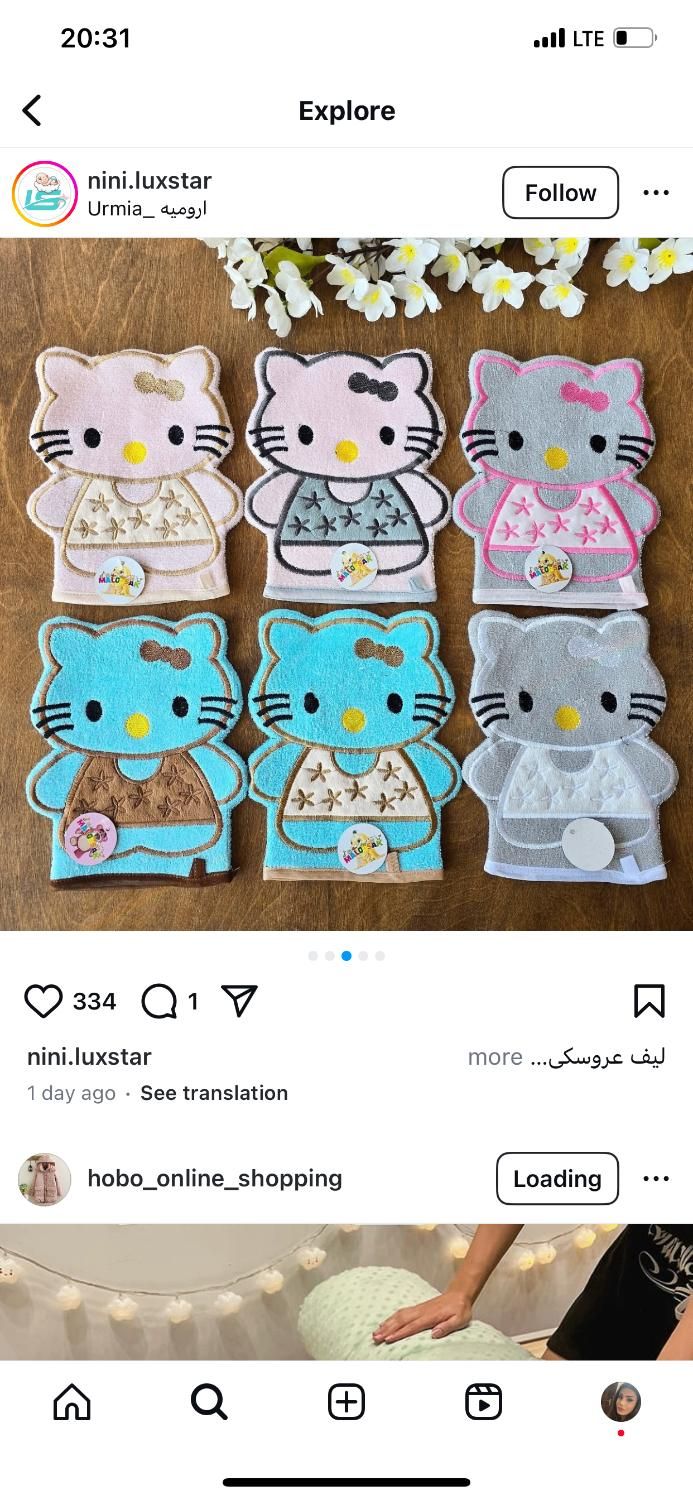This screenshot has width=693, height=1500.
Task: Bookmark nini.luxstar's post
Action: pyautogui.click(x=649, y=1001)
